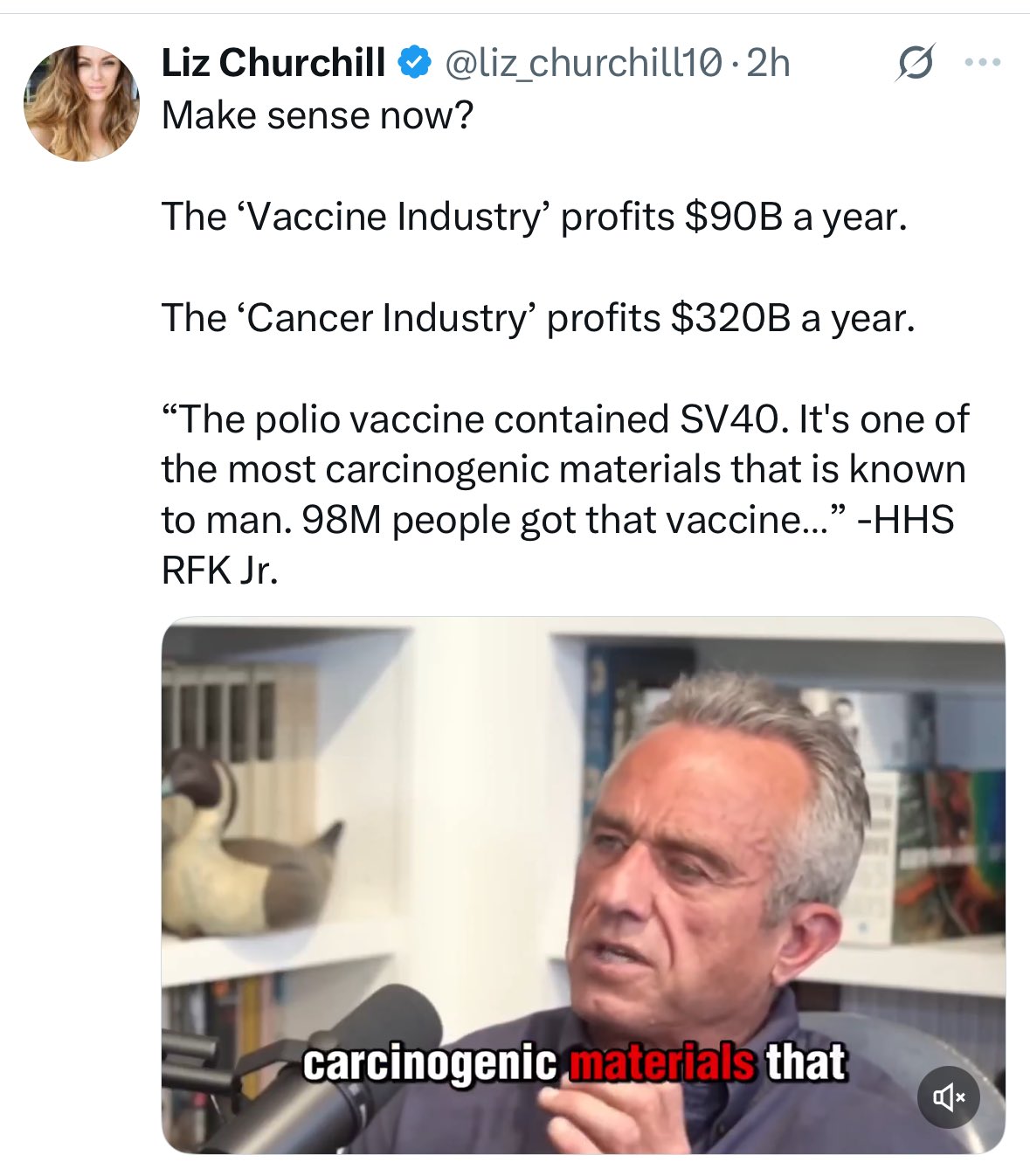The height and width of the screenshot is (1176, 1030).
Task: Open Liz Churchill's profile from the display name
Action: (273, 63)
